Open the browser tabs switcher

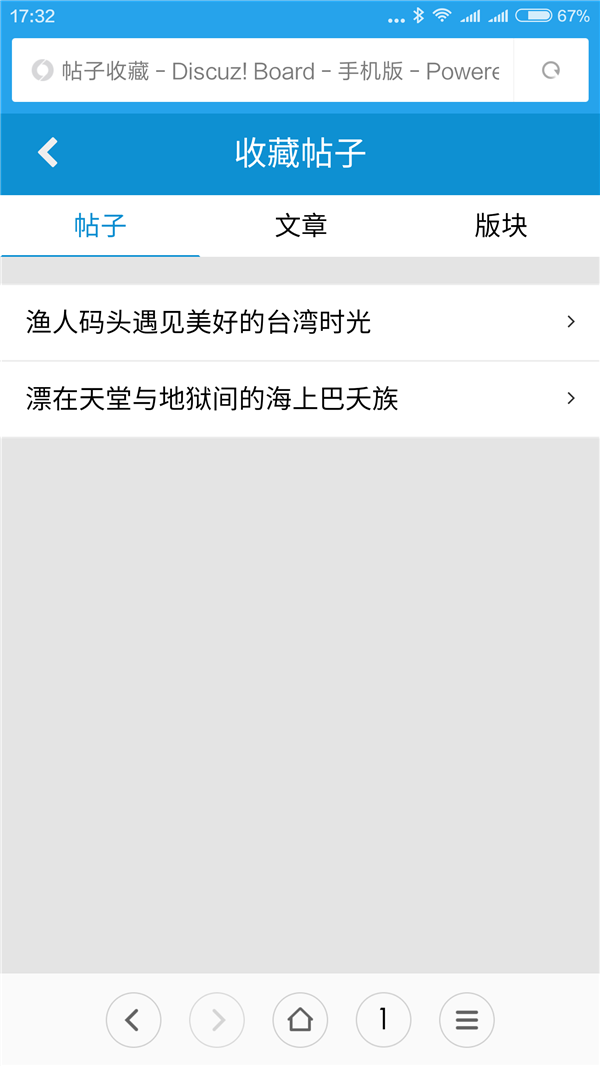pyautogui.click(x=383, y=1020)
